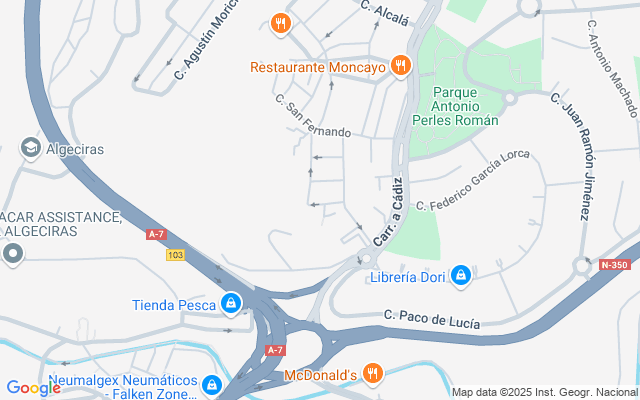Open the Algeciras school marker
Image resolution: width=640 pixels, height=400 pixels.
point(30,149)
